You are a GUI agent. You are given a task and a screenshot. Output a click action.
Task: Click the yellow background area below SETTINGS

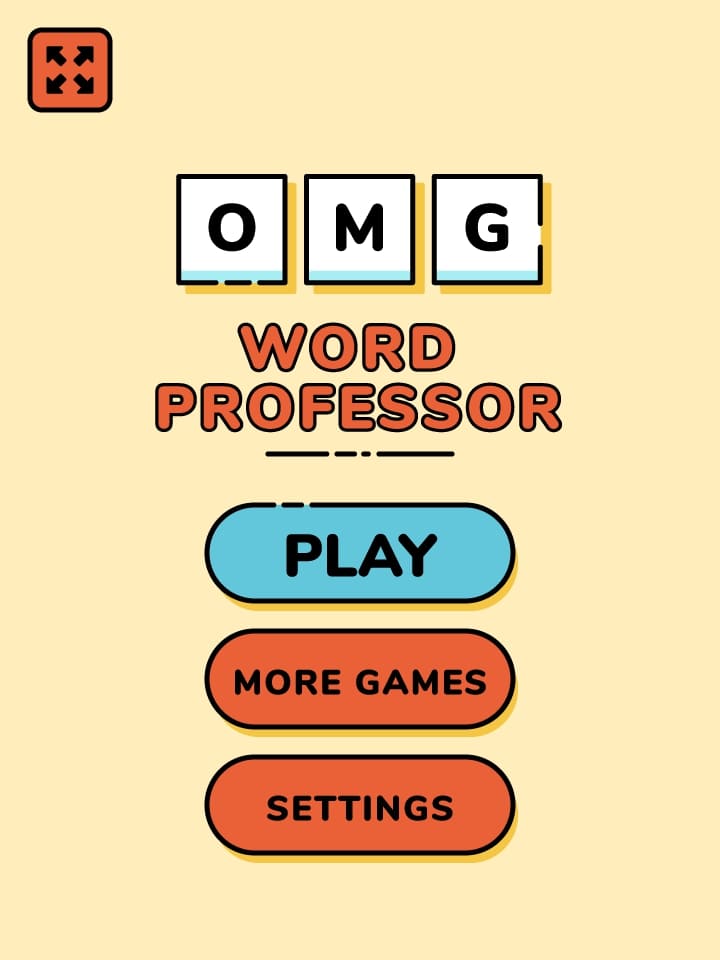pyautogui.click(x=360, y=910)
